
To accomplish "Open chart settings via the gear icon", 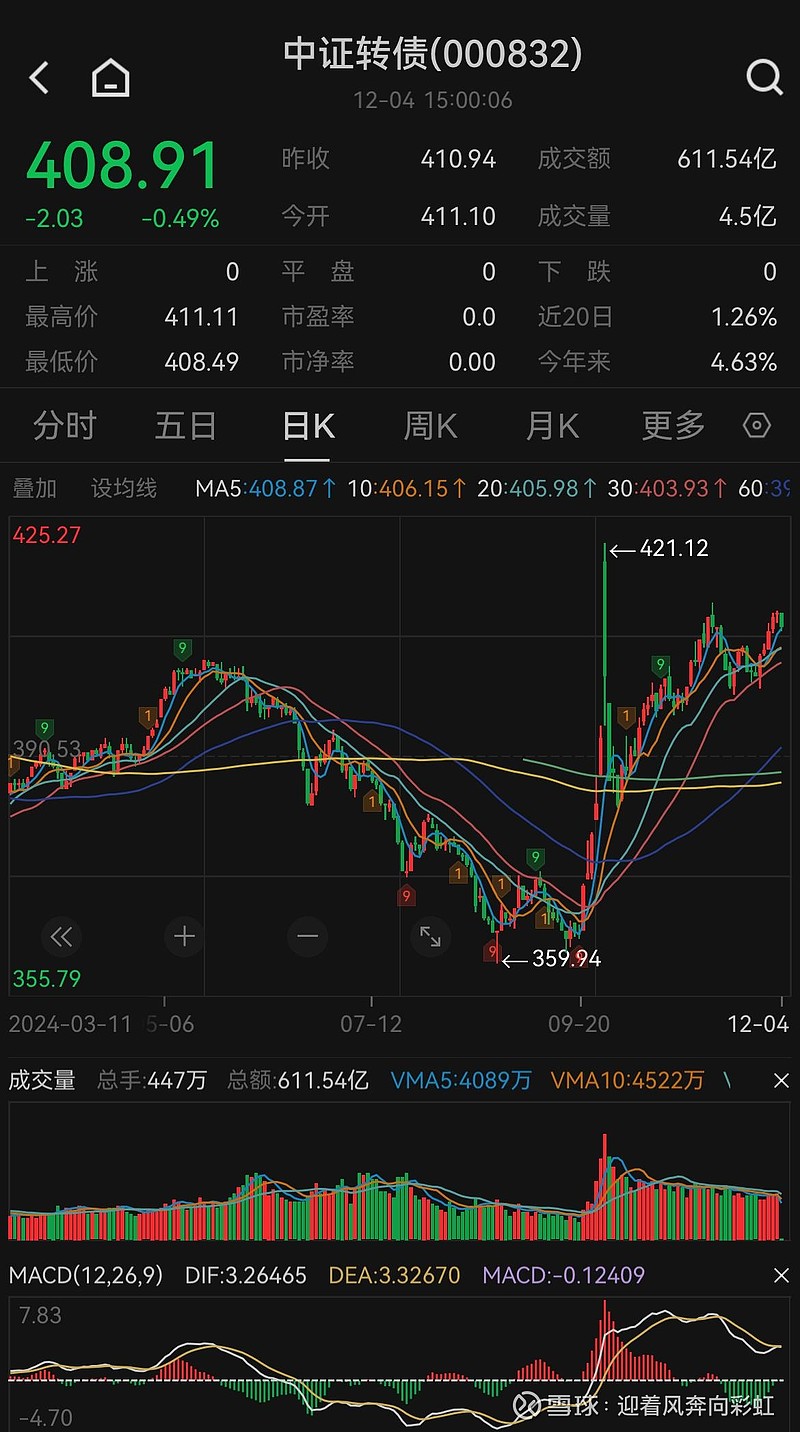I will coord(757,425).
